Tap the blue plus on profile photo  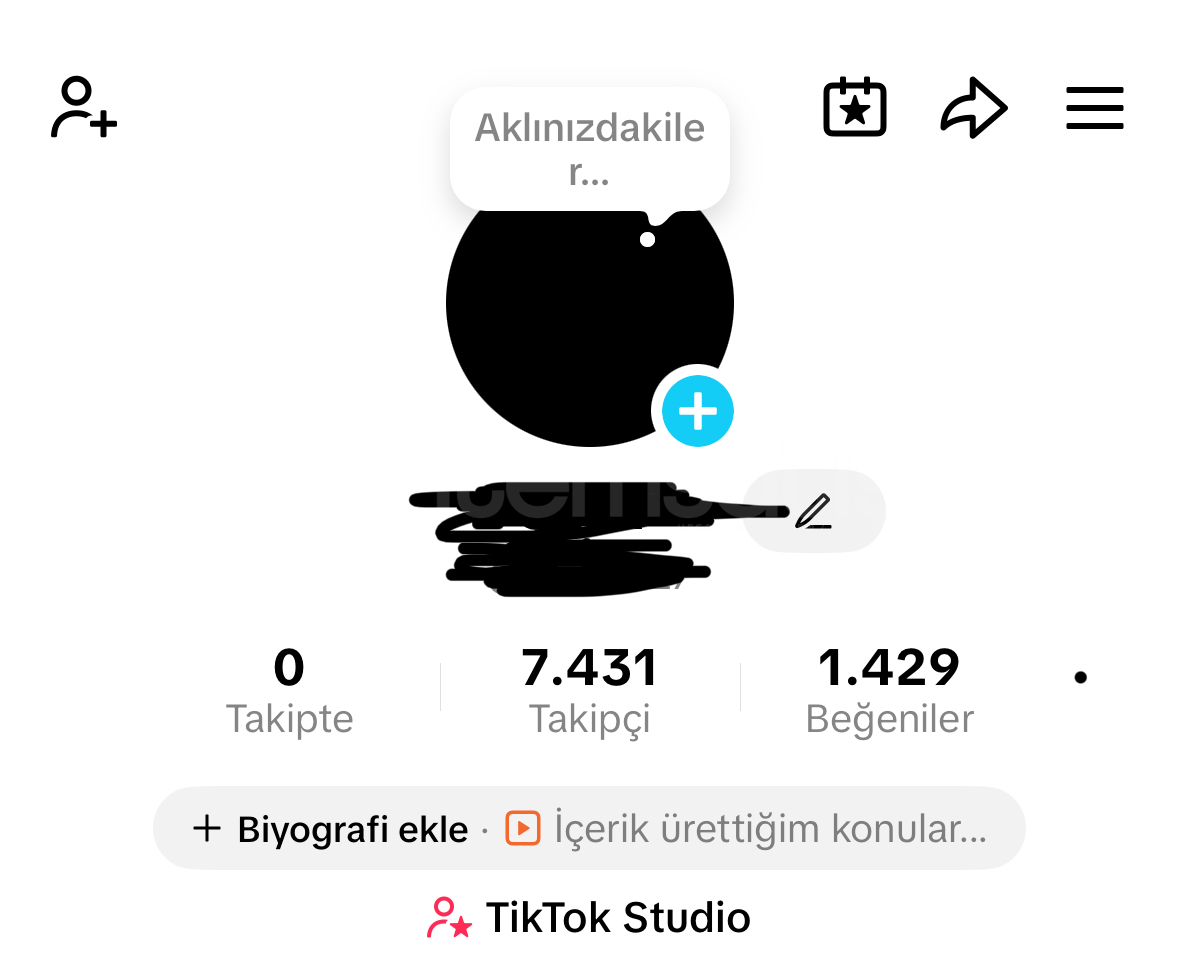(697, 410)
